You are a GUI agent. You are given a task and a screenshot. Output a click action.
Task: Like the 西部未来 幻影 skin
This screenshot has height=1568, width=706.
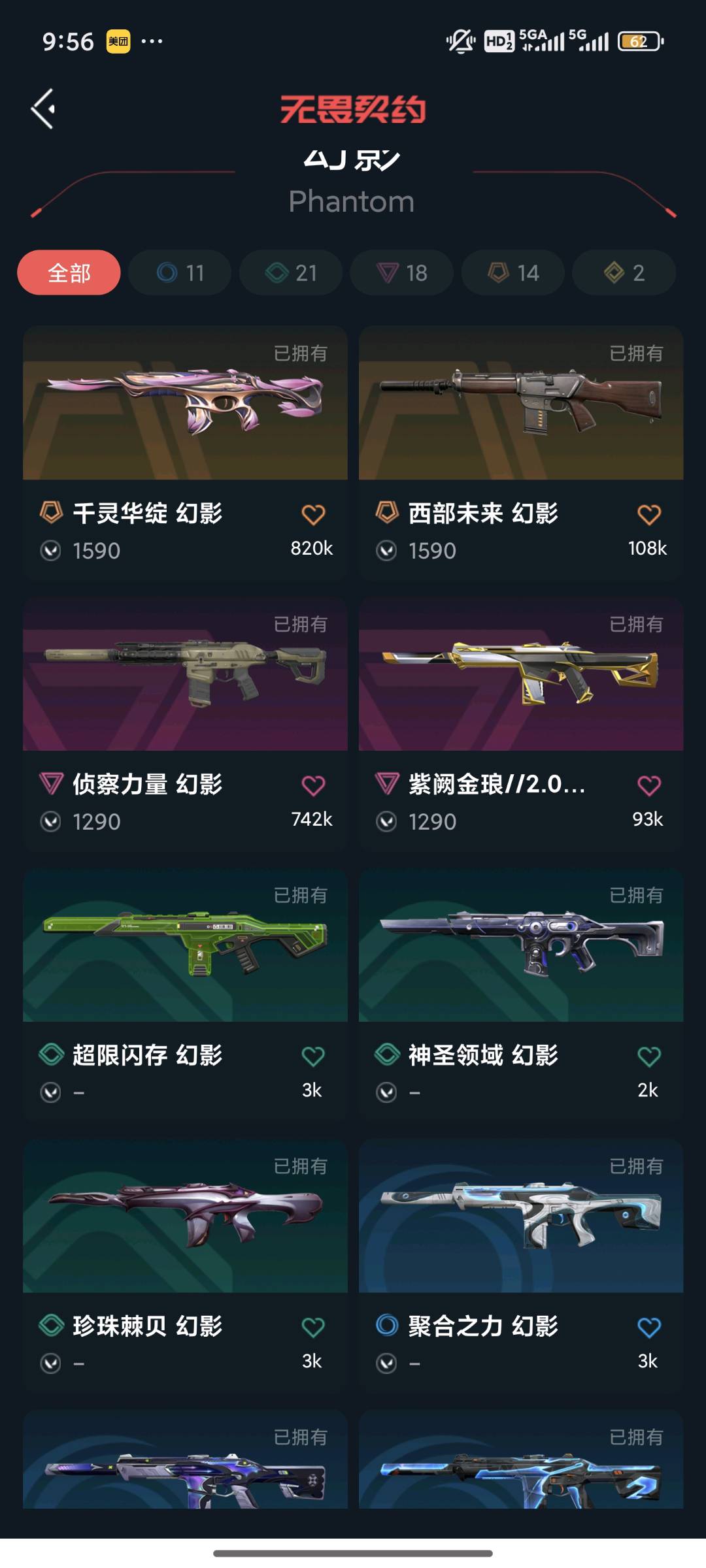(x=648, y=515)
